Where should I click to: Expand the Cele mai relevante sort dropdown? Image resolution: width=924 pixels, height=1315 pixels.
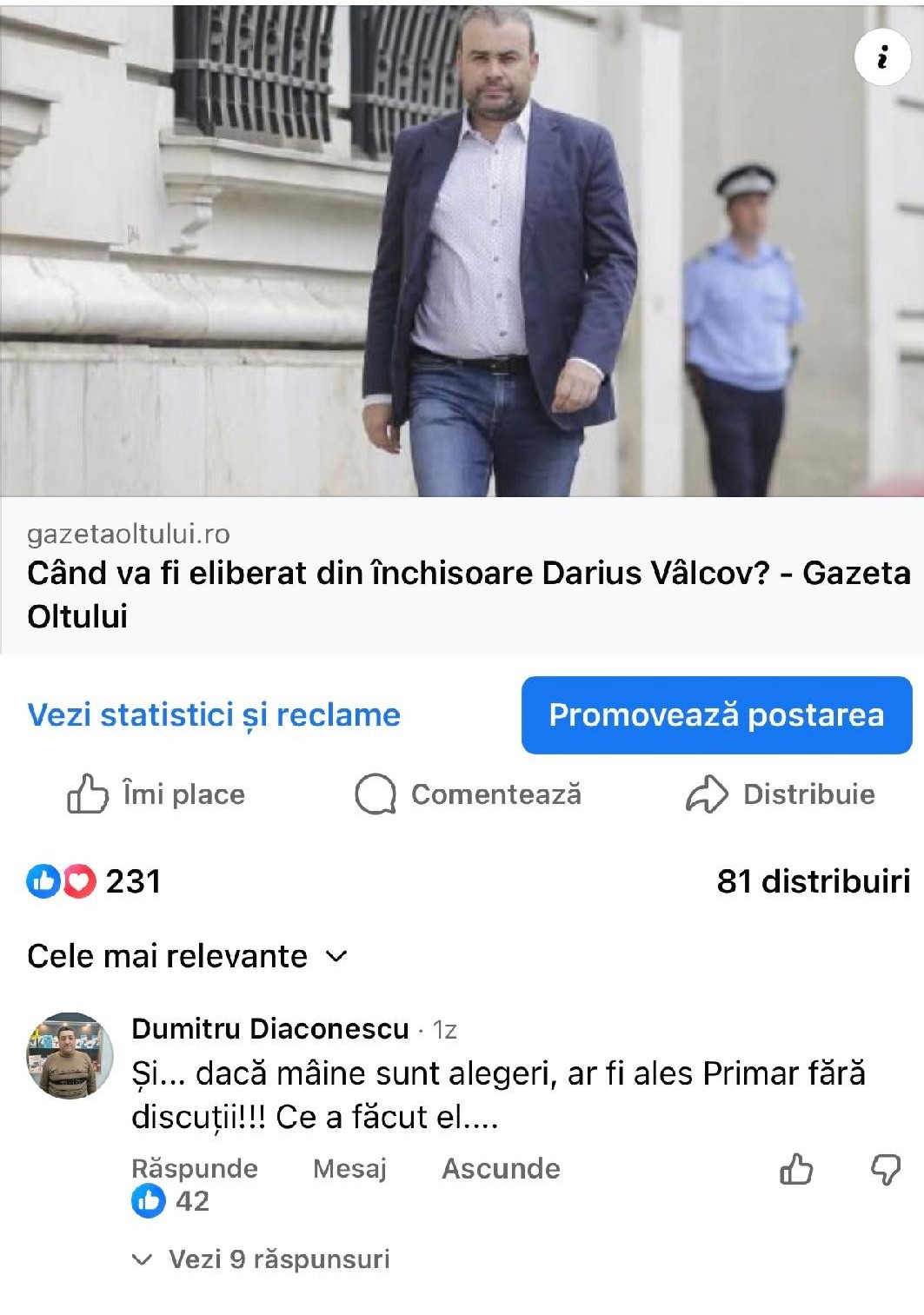click(187, 956)
